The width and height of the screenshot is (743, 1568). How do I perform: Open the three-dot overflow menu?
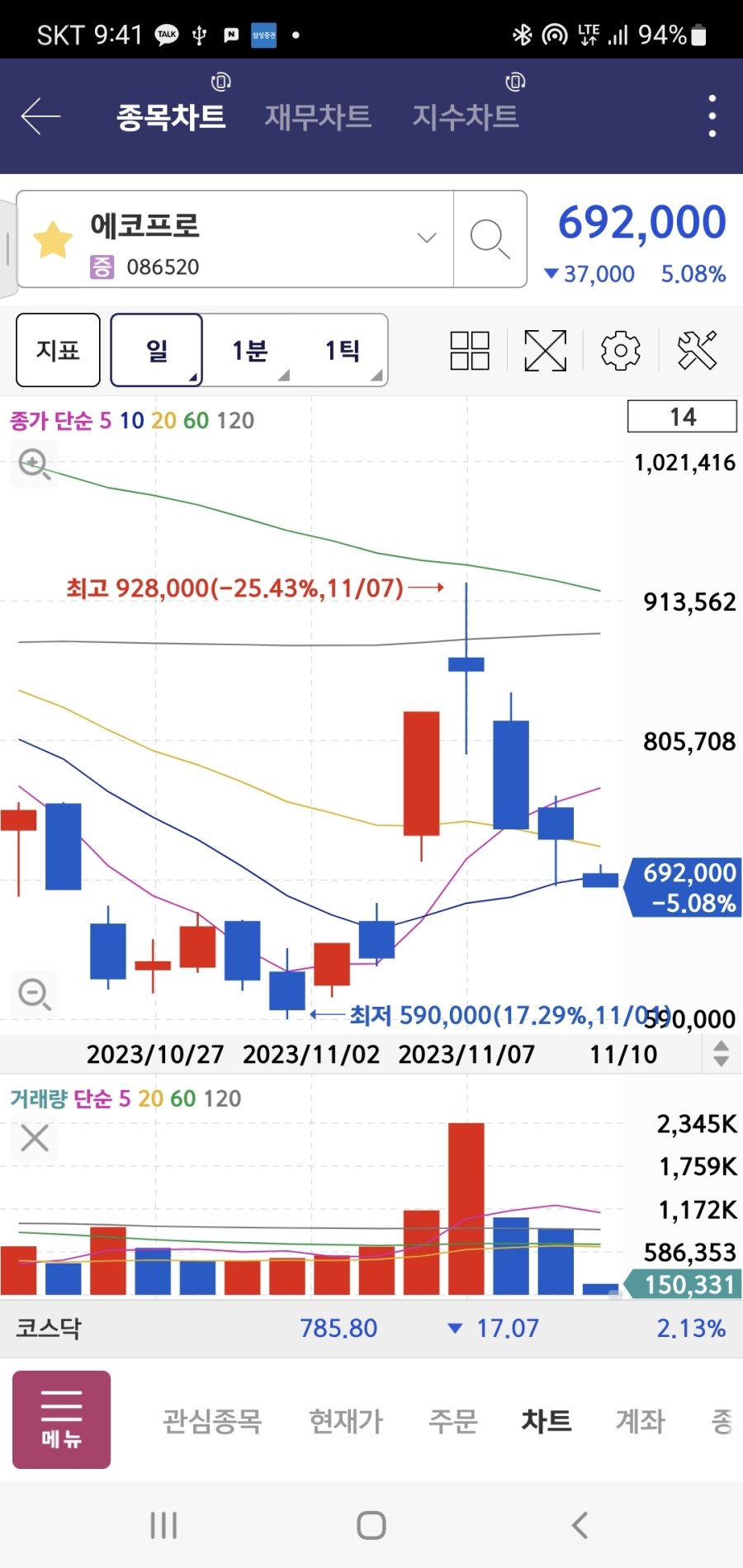[712, 116]
